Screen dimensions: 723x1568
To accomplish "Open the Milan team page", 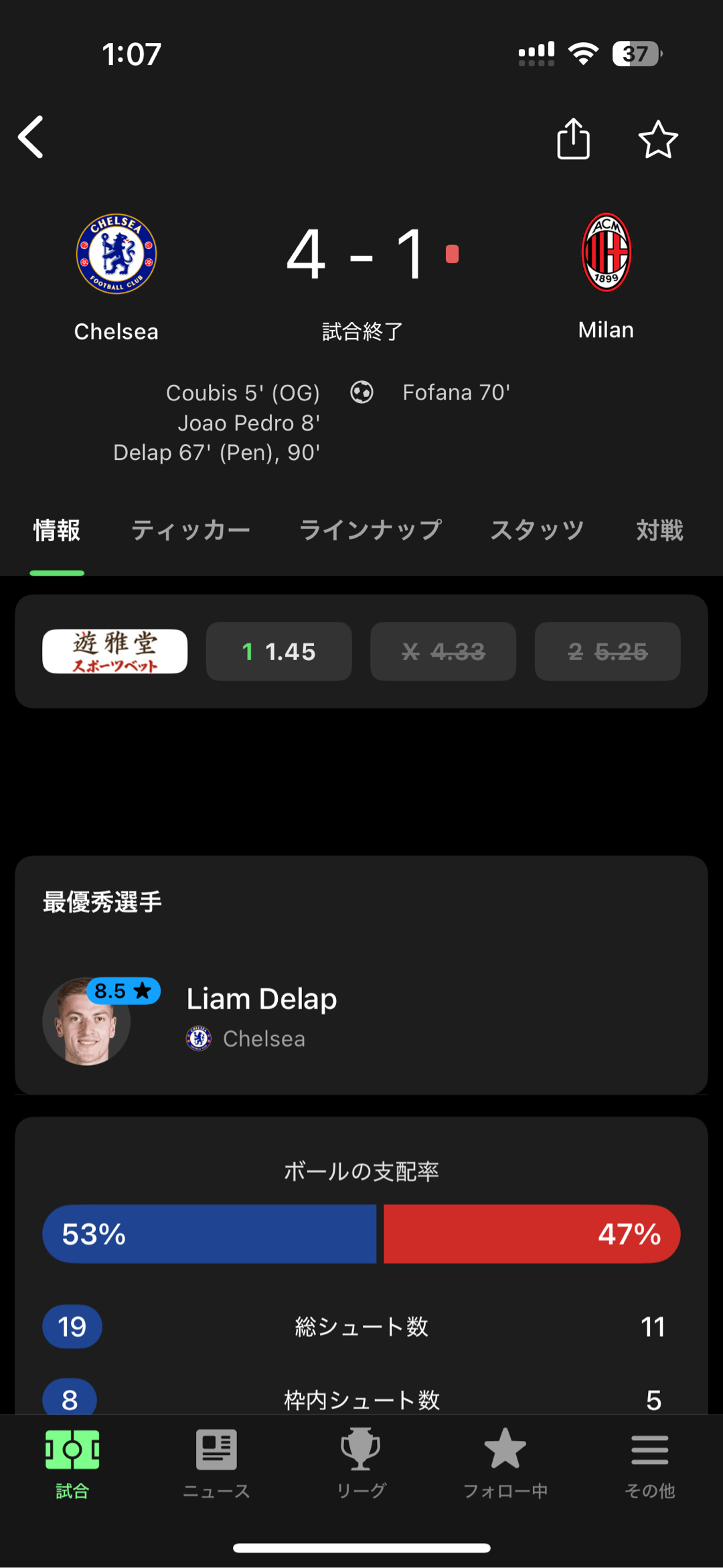I will tap(606, 275).
